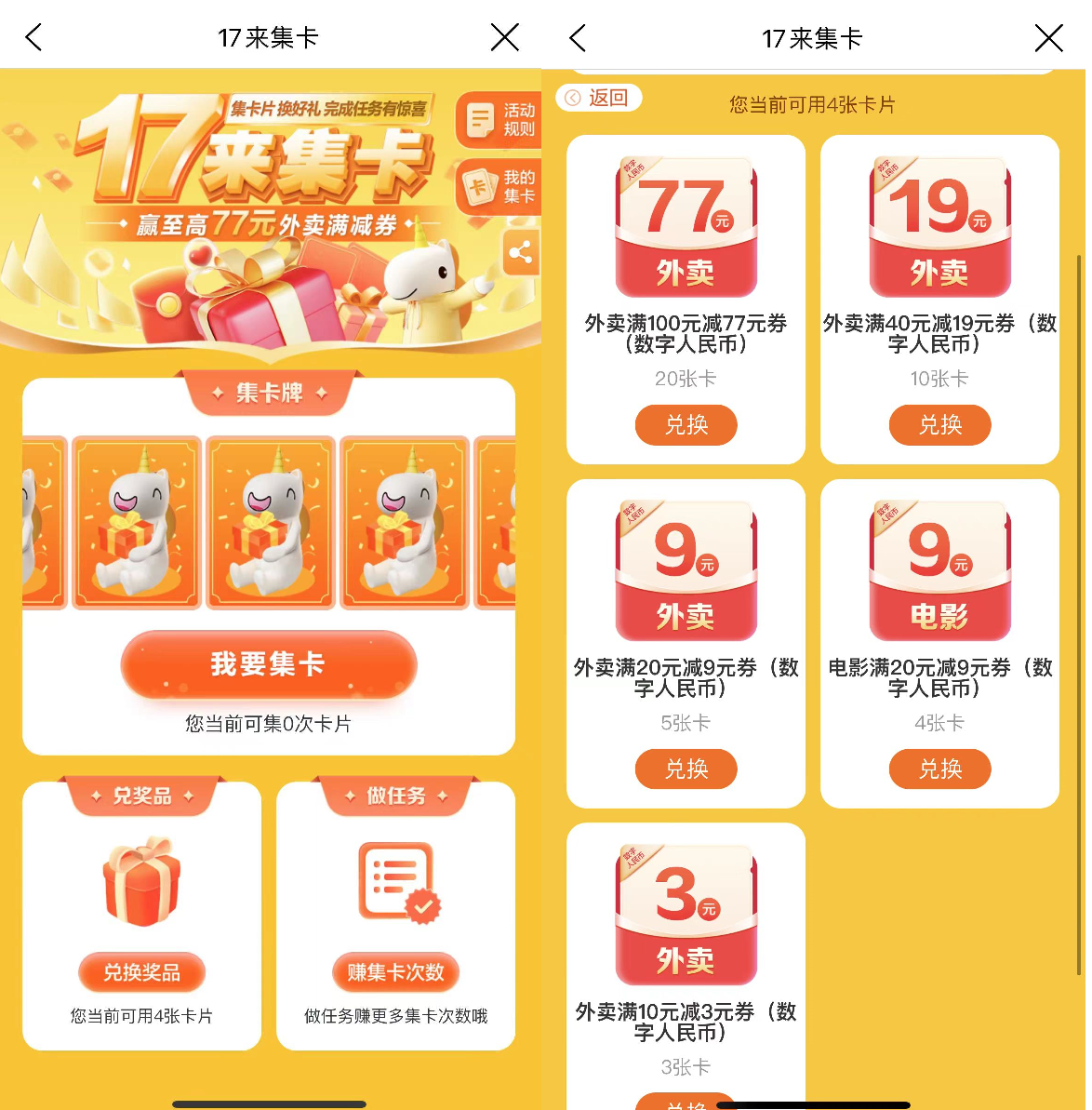The height and width of the screenshot is (1110, 1092).
Task: Close the page showing 您当前可用4张卡片 header
Action: tap(1048, 38)
